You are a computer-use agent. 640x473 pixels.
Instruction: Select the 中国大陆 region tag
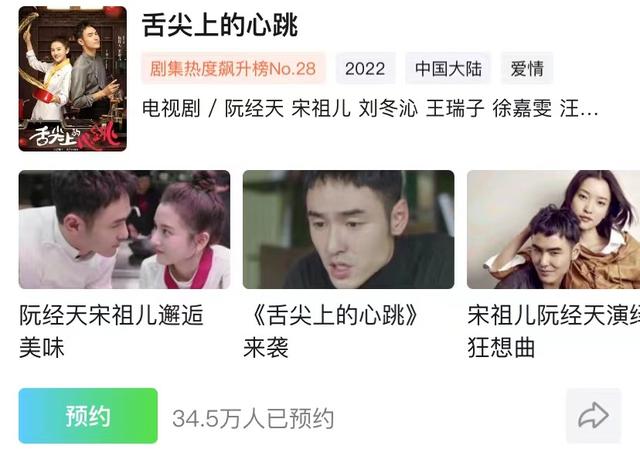pyautogui.click(x=447, y=68)
